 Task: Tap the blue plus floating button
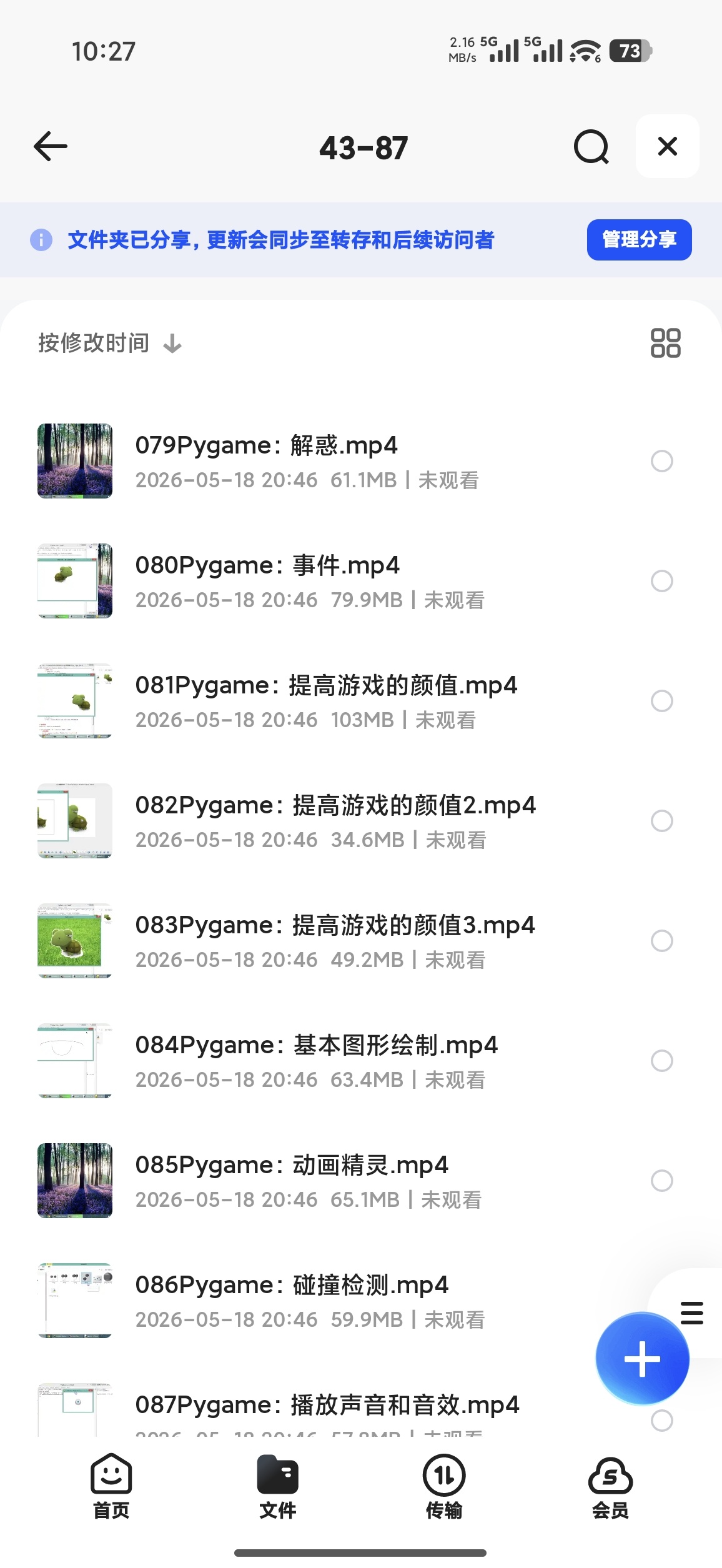click(x=642, y=1359)
